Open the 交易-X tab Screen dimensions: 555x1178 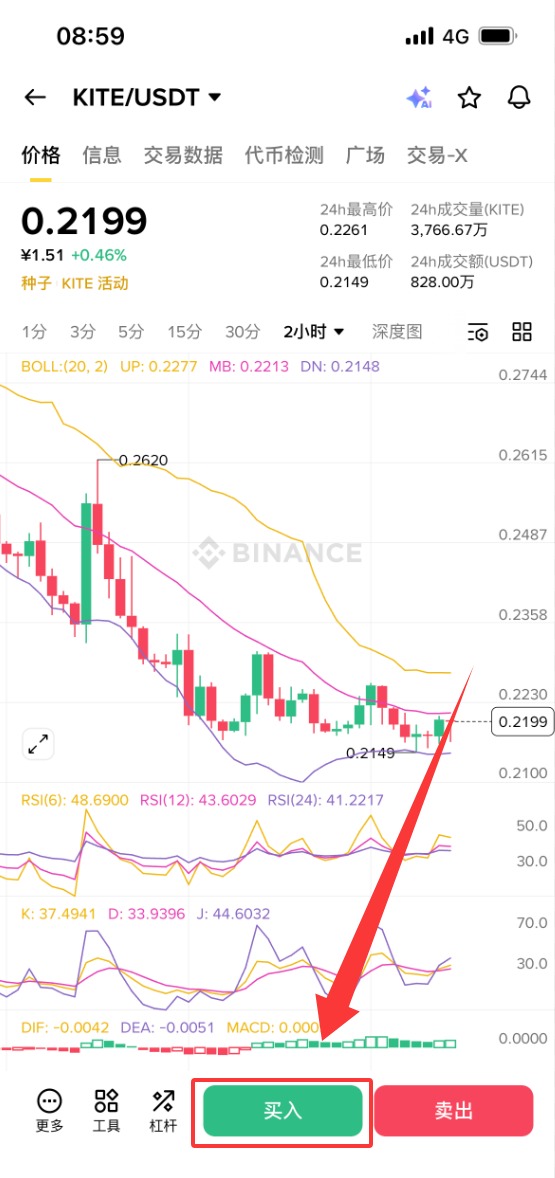point(437,156)
